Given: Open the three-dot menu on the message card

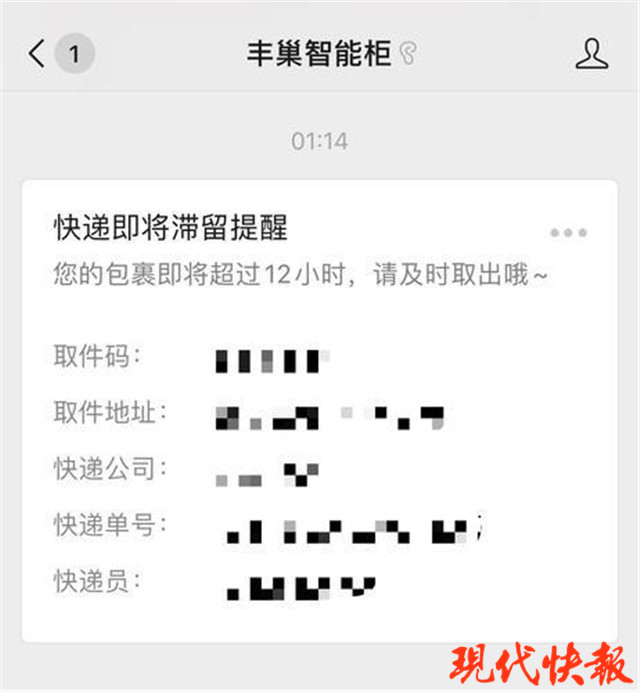Looking at the screenshot, I should [x=568, y=232].
